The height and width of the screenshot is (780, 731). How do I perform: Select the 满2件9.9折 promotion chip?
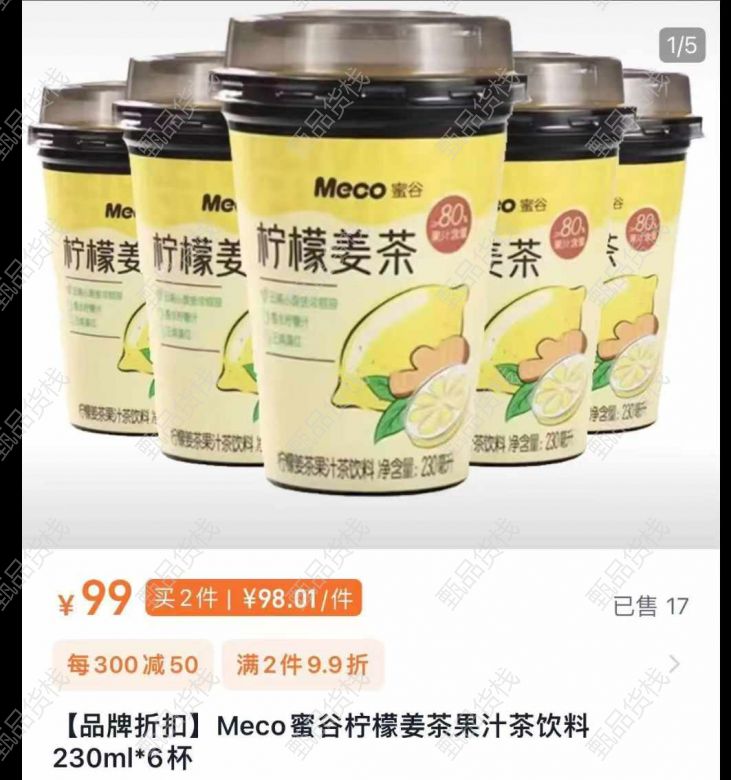(302, 665)
